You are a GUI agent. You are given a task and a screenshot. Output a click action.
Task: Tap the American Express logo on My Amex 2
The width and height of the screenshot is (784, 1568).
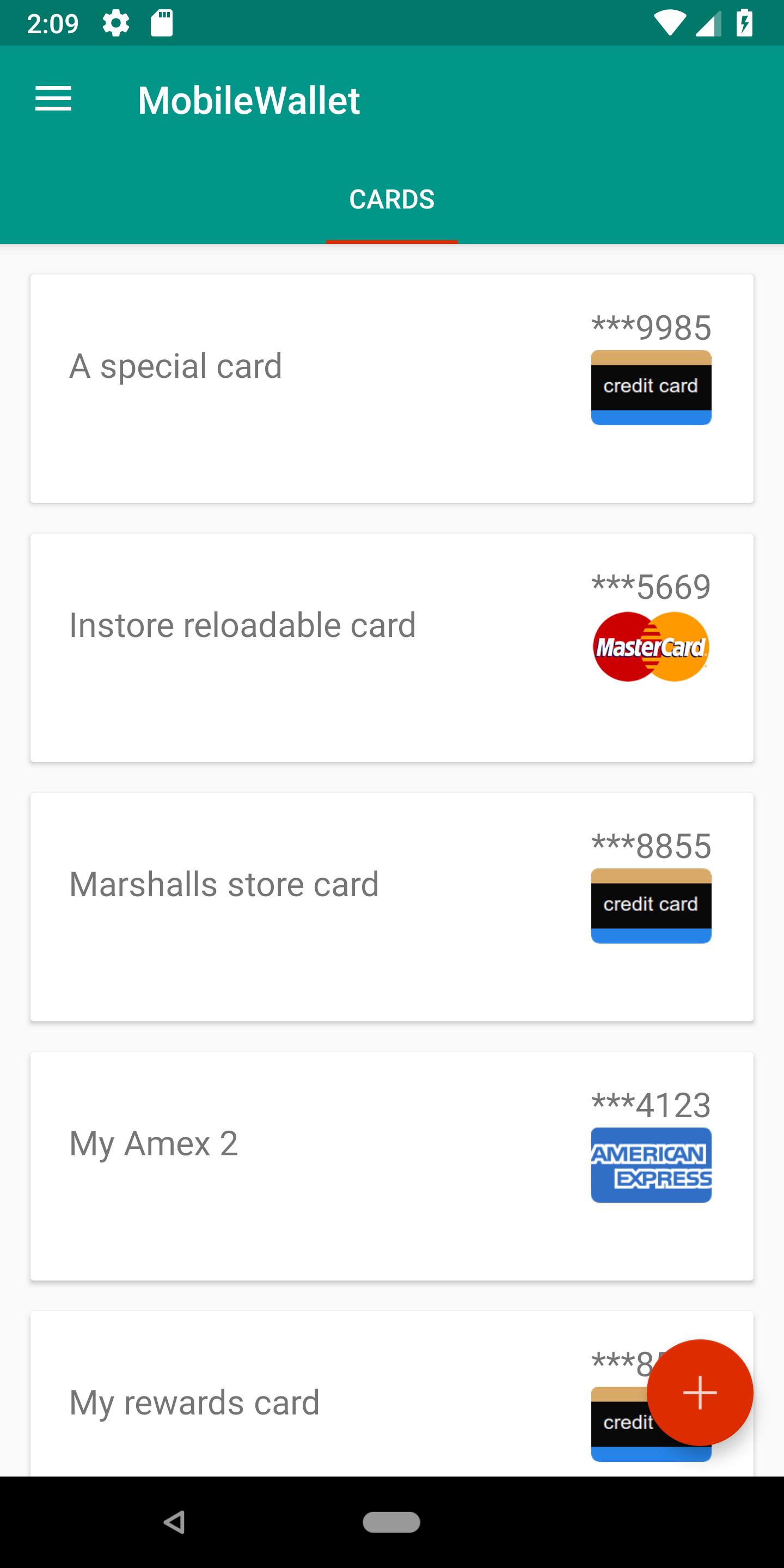click(651, 1164)
